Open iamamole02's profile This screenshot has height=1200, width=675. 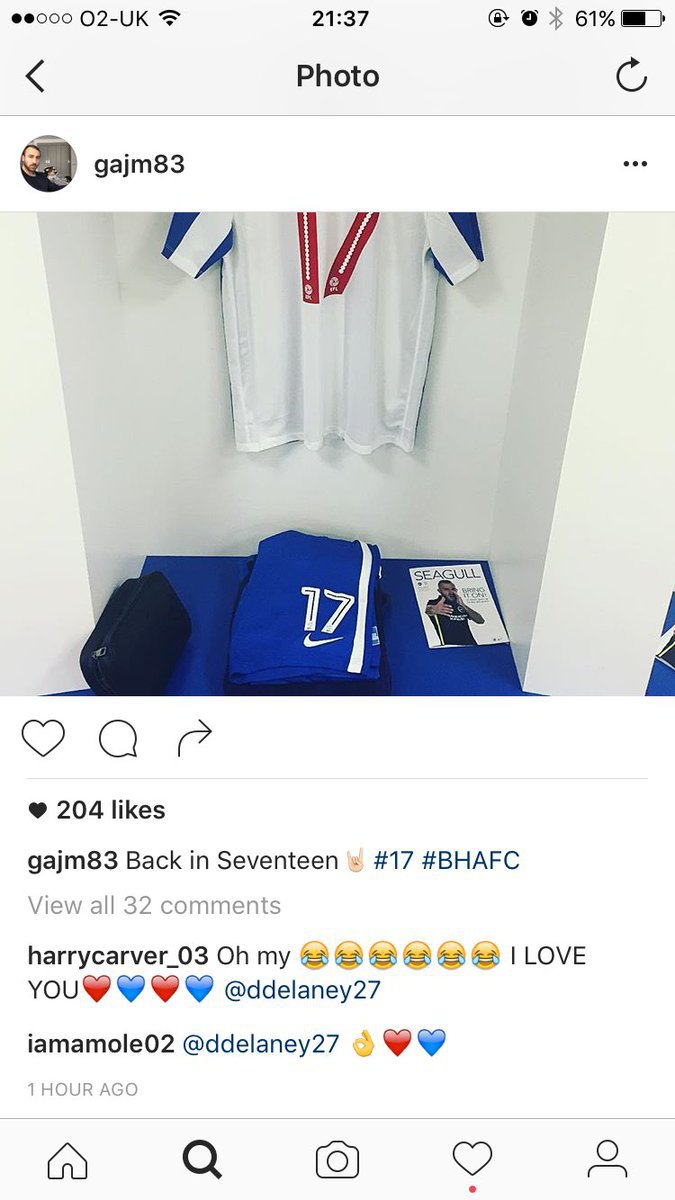coord(100,1044)
